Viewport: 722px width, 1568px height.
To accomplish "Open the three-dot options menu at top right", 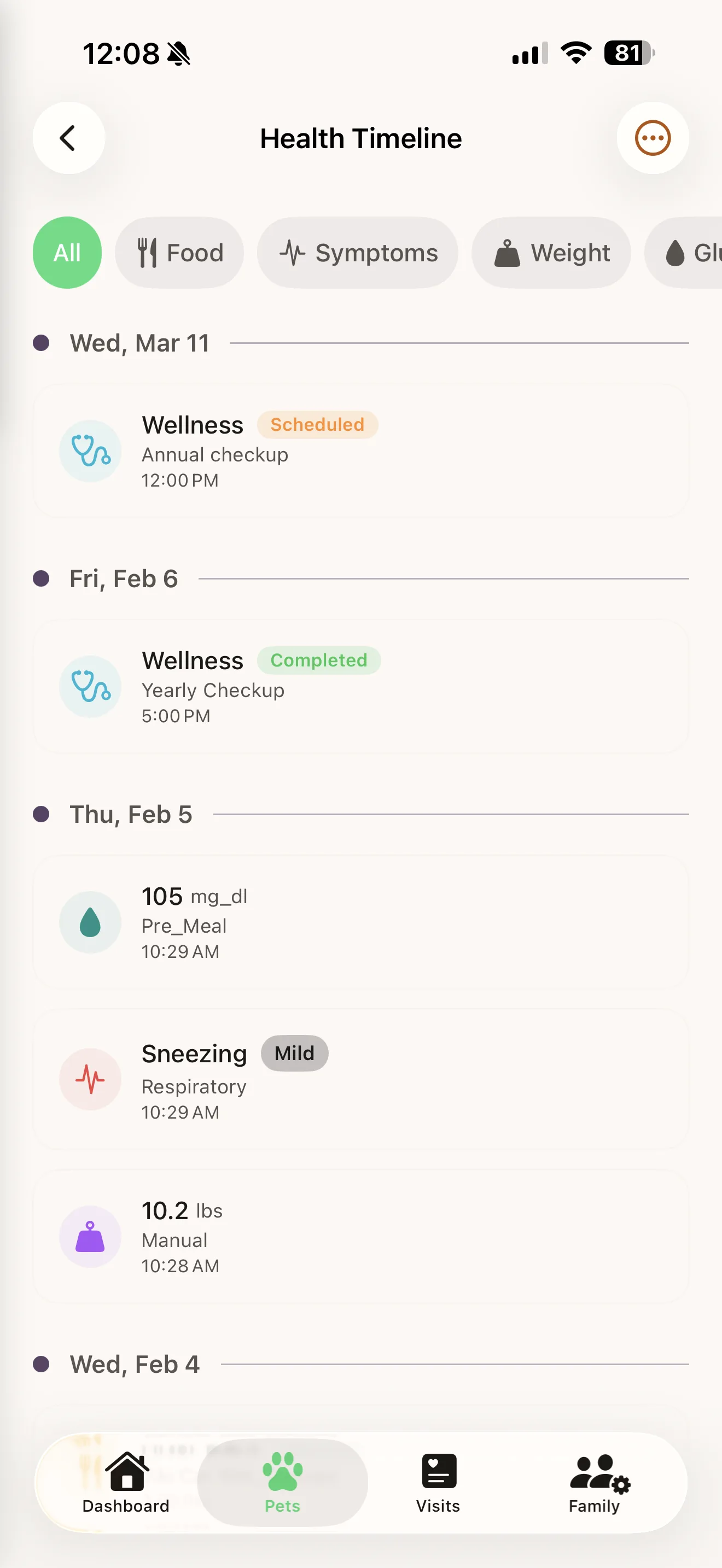I will point(653,138).
